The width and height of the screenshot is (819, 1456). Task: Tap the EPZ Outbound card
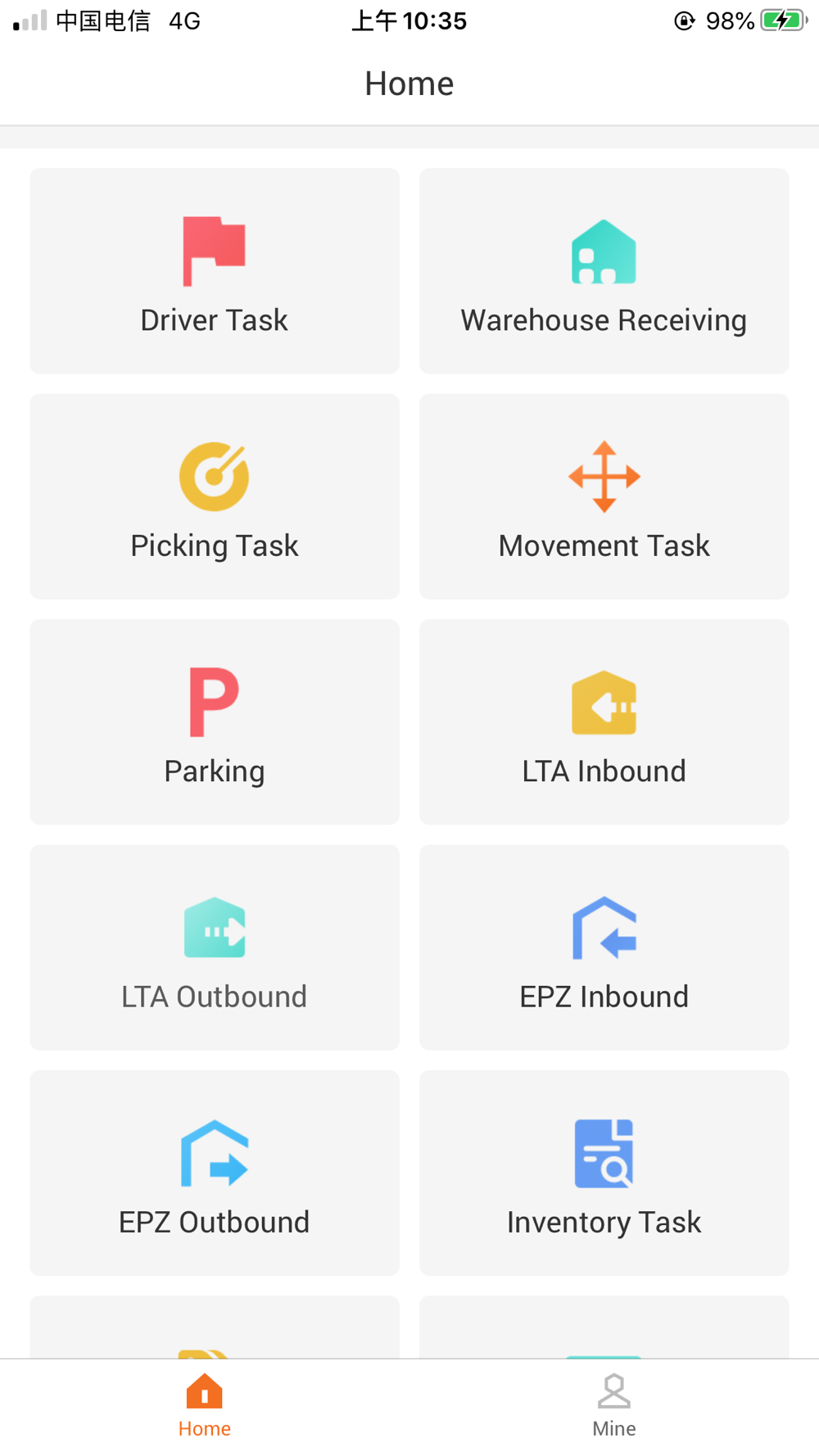(215, 1173)
